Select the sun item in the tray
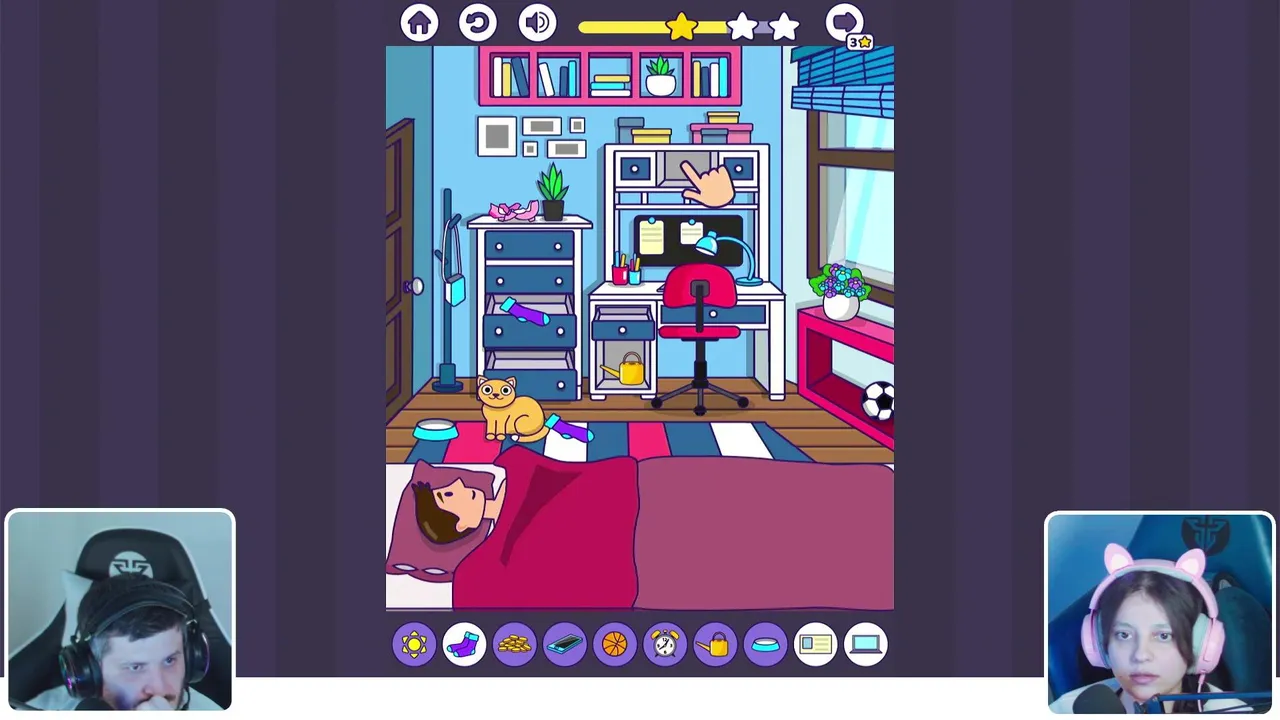 click(414, 645)
